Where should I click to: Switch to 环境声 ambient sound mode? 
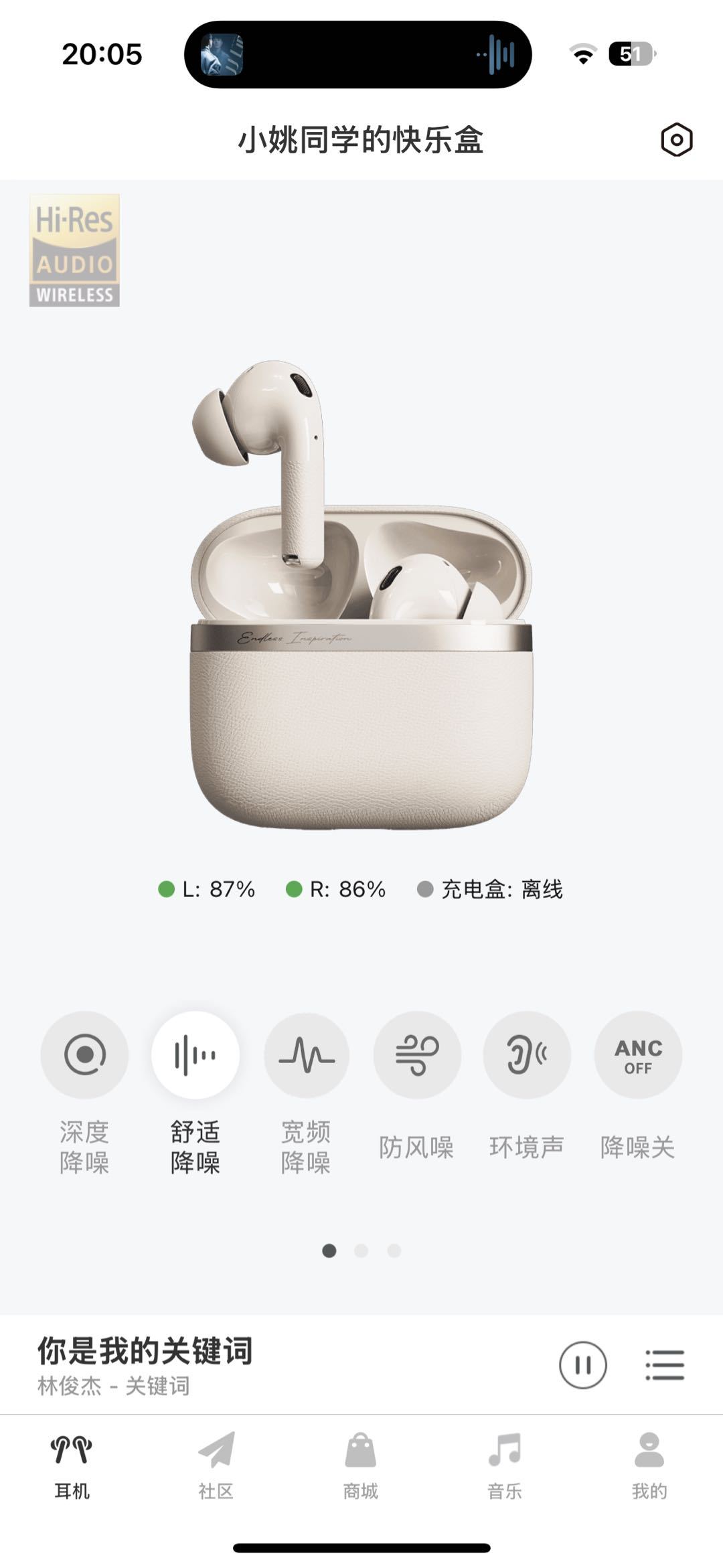(527, 1055)
